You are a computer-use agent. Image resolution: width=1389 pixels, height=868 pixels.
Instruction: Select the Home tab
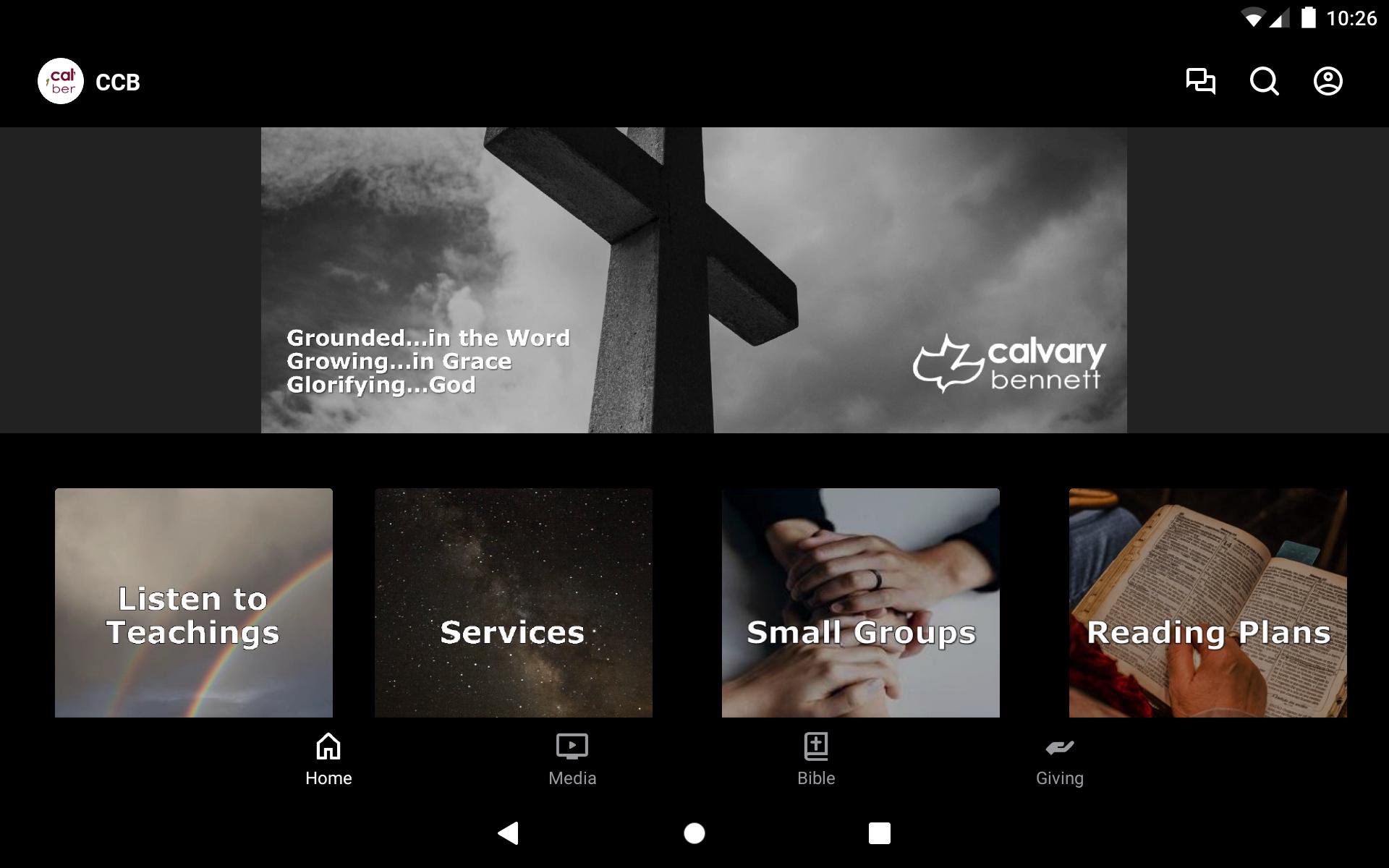click(328, 759)
